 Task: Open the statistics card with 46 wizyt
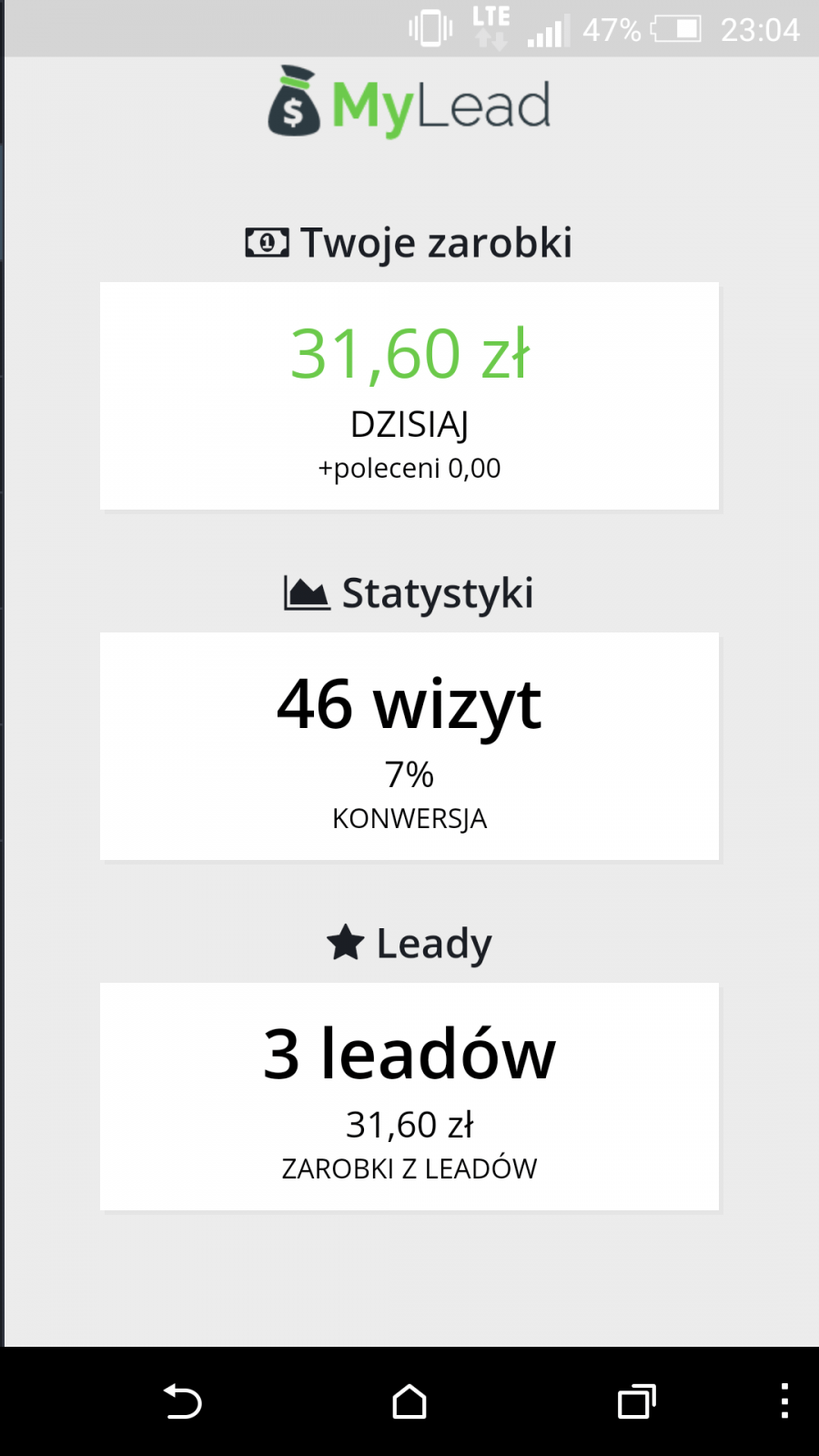[409, 746]
